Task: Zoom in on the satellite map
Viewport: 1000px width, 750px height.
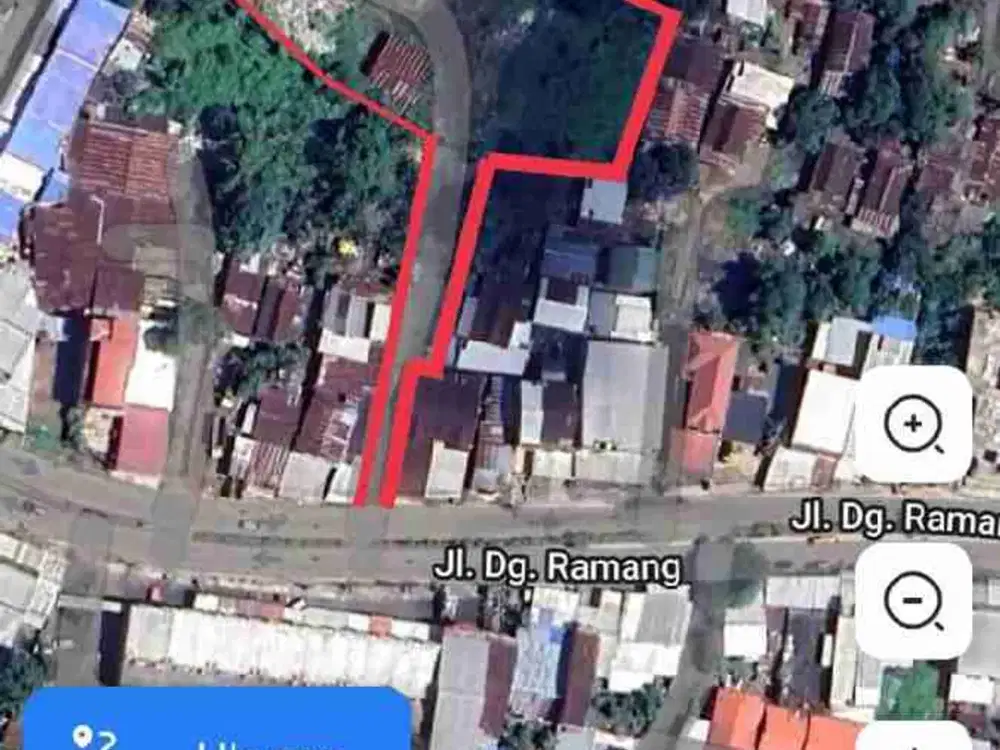Action: click(912, 425)
